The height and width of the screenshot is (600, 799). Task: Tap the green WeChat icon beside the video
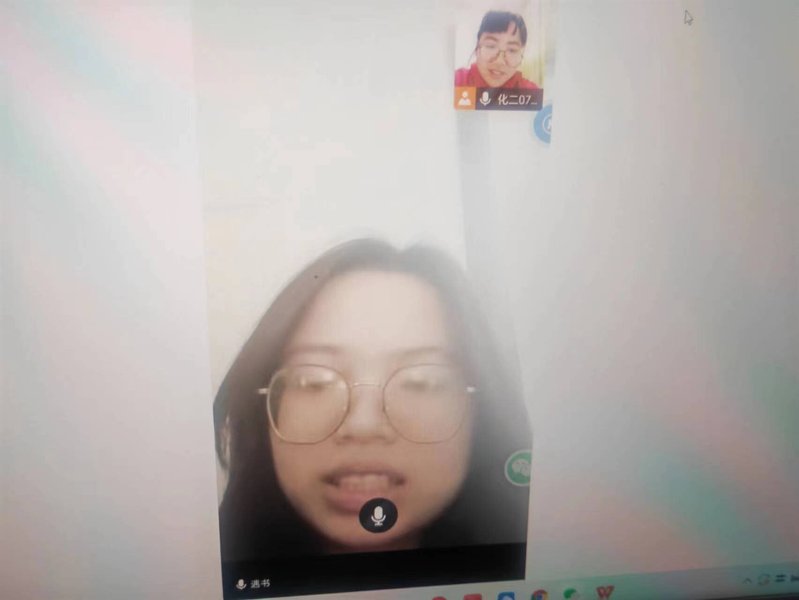tap(518, 467)
